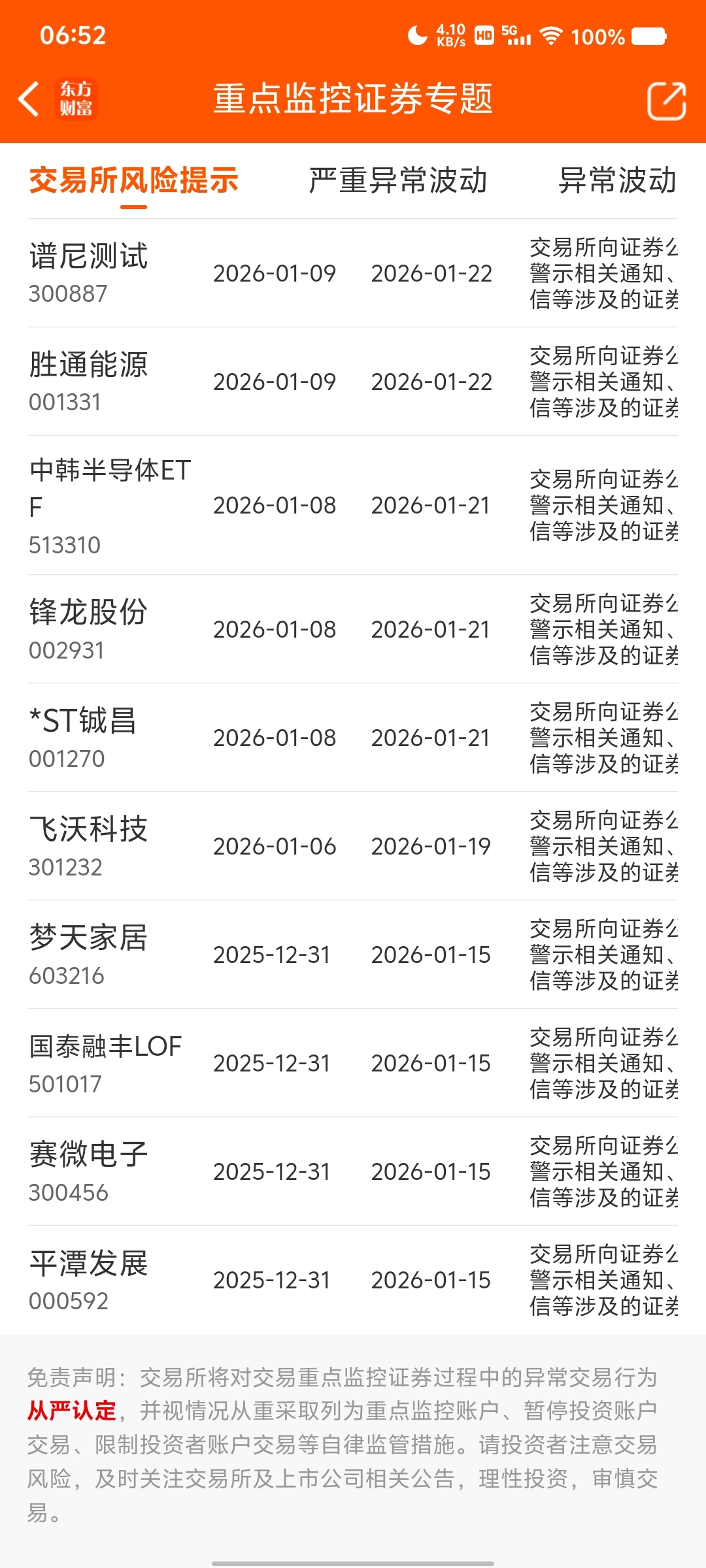The image size is (706, 1568).
Task: Go back using the top-left arrow
Action: coord(29,99)
